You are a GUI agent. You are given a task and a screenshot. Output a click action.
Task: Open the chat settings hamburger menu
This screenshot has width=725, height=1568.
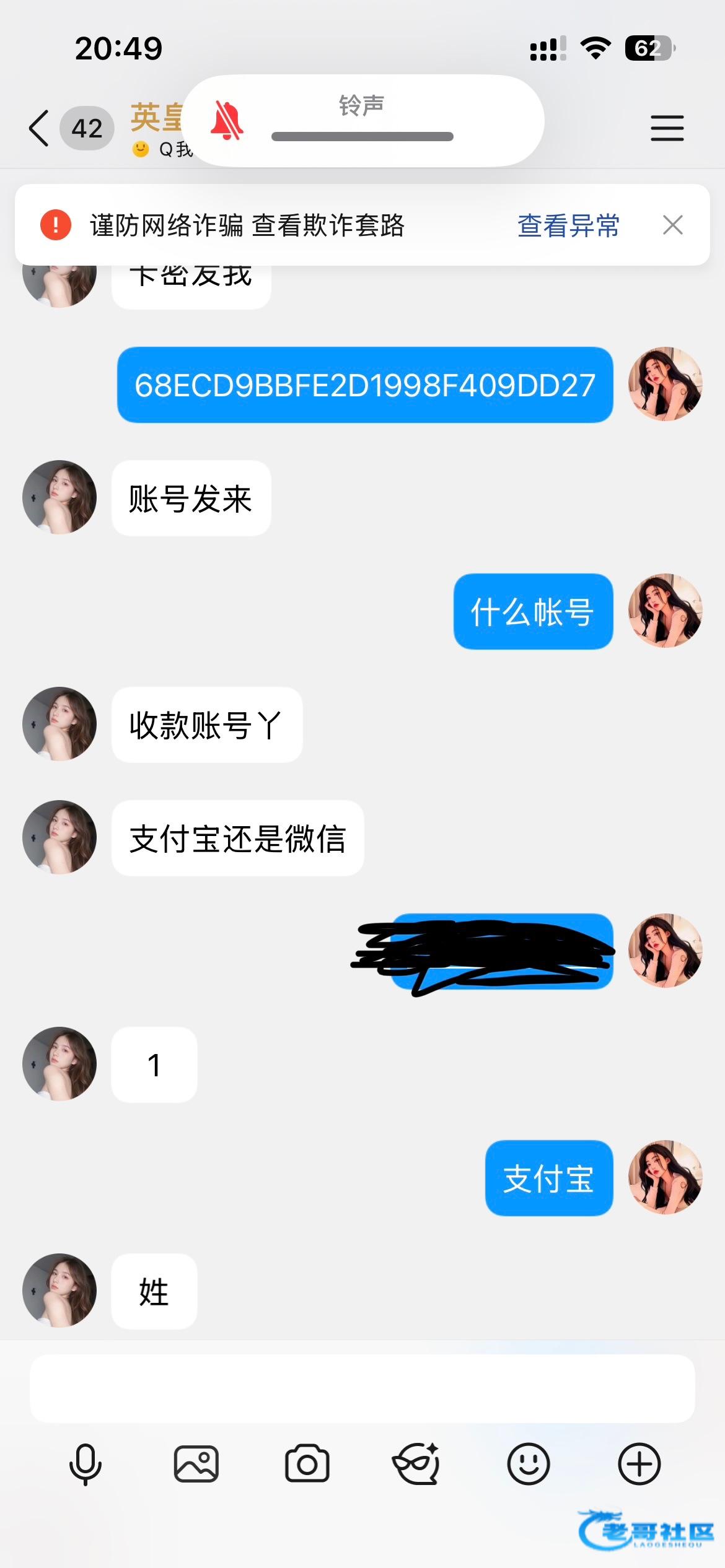(x=667, y=128)
